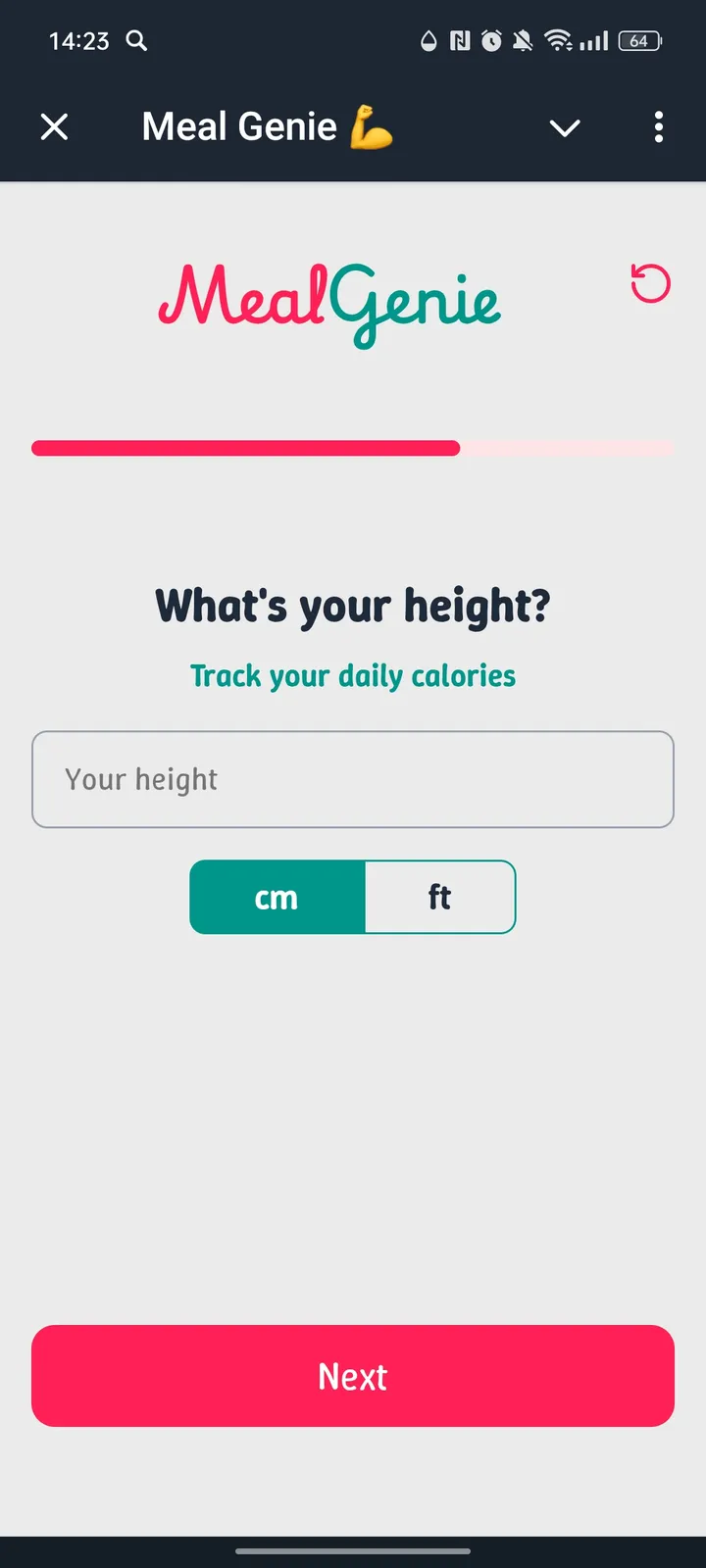This screenshot has width=706, height=1568.
Task: Expand the dropdown chevron in the header
Action: [565, 127]
